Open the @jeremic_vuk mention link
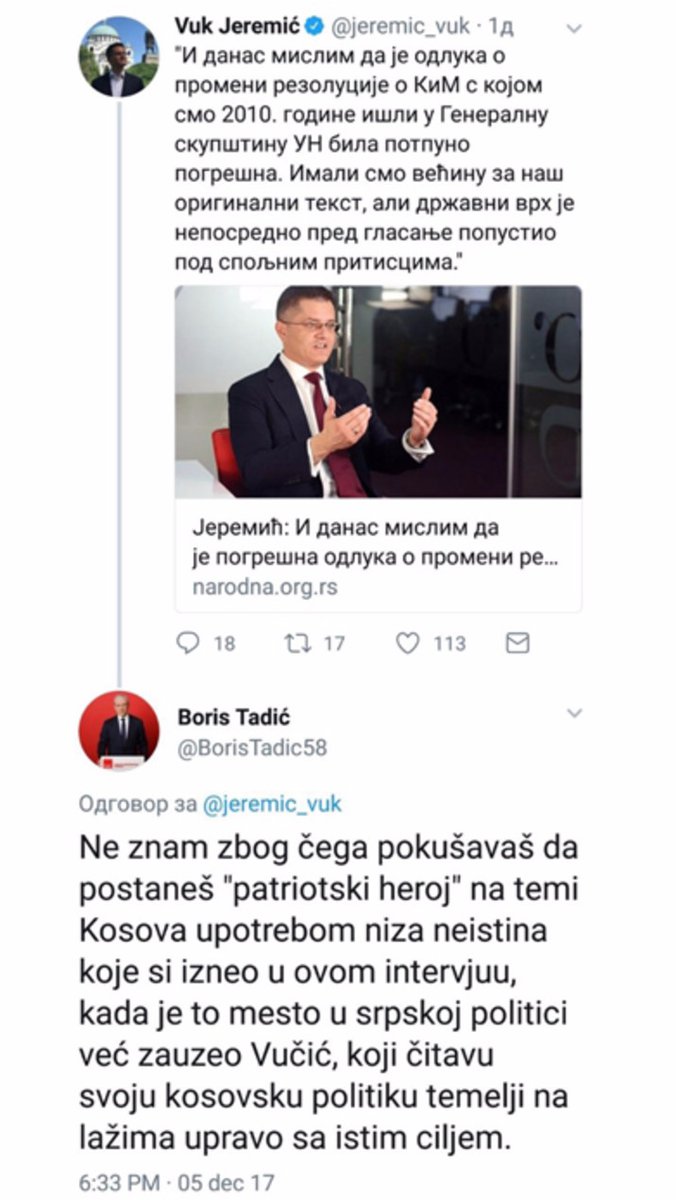 [270, 803]
